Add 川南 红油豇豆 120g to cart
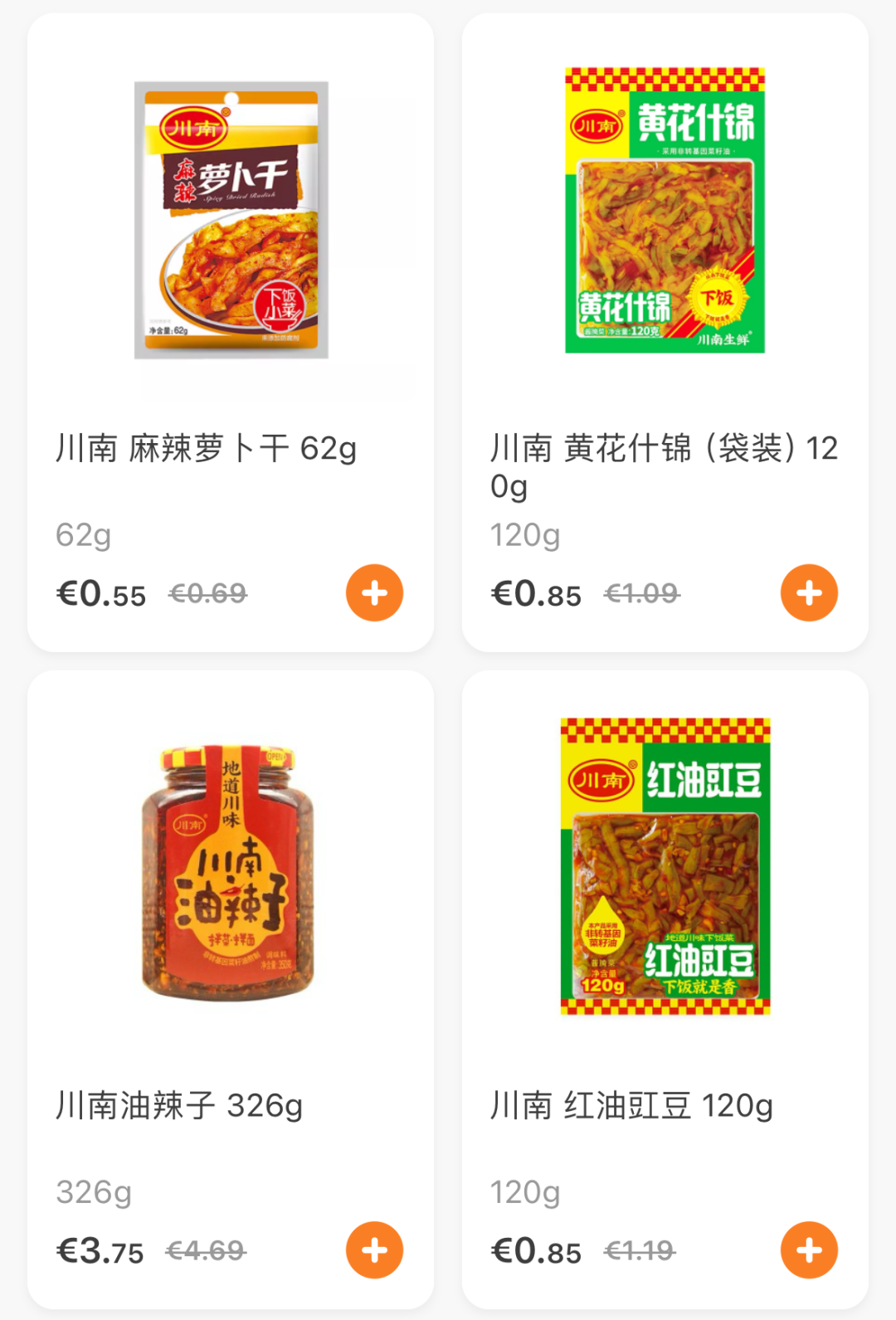896x1320 pixels. (x=809, y=1250)
